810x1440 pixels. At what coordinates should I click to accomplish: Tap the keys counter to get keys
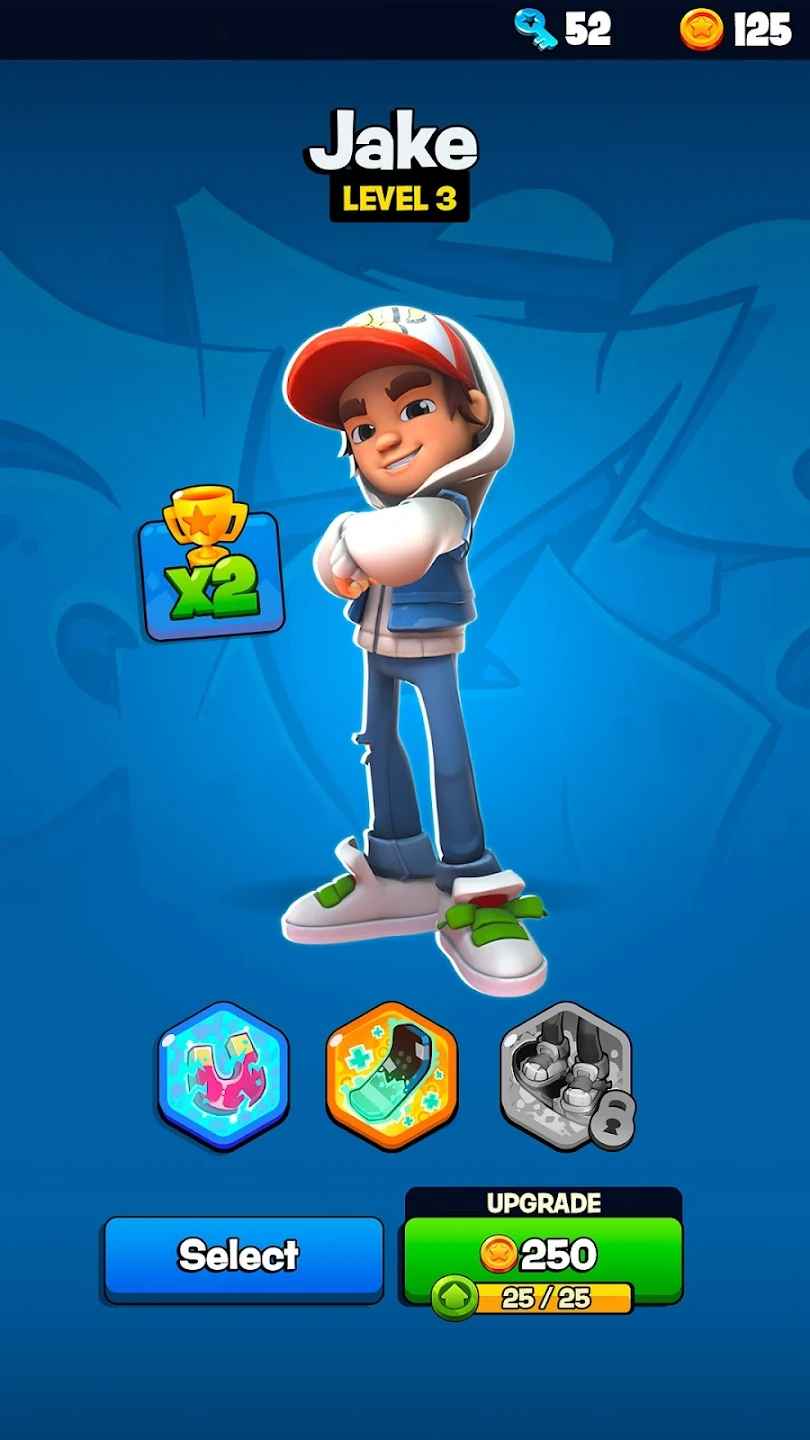click(562, 30)
